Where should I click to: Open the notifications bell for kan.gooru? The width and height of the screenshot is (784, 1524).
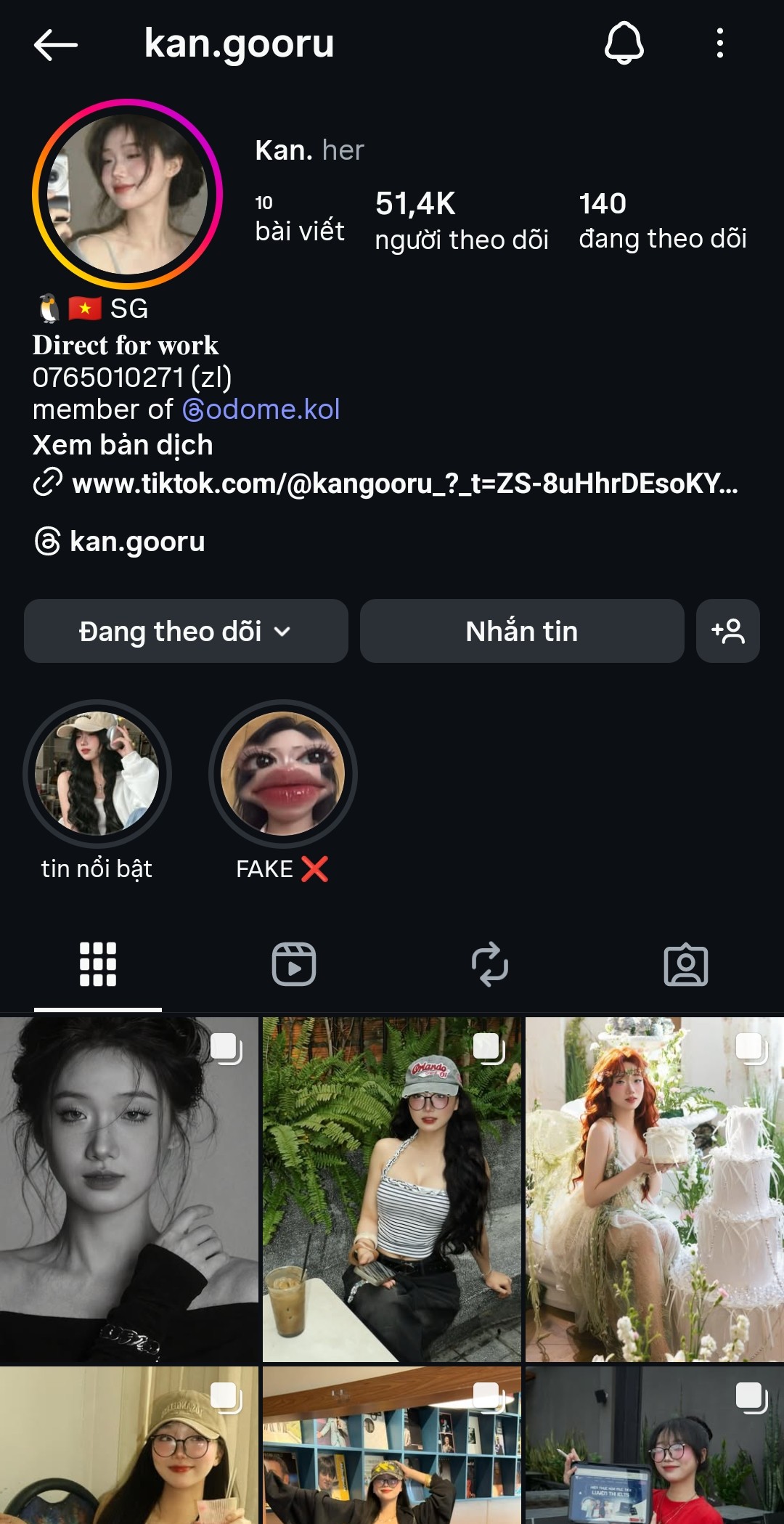[624, 43]
